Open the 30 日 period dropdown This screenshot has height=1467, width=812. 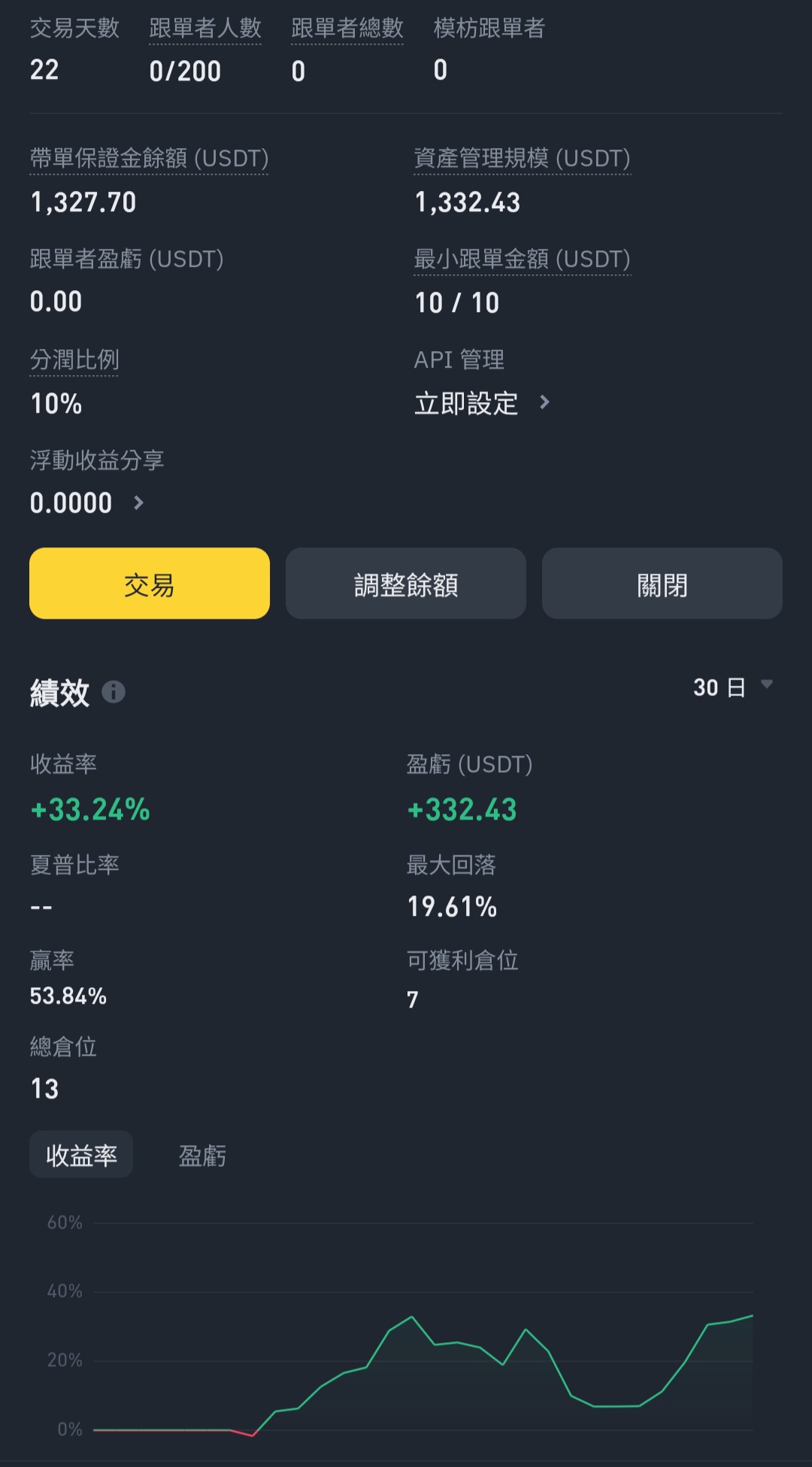click(x=733, y=687)
